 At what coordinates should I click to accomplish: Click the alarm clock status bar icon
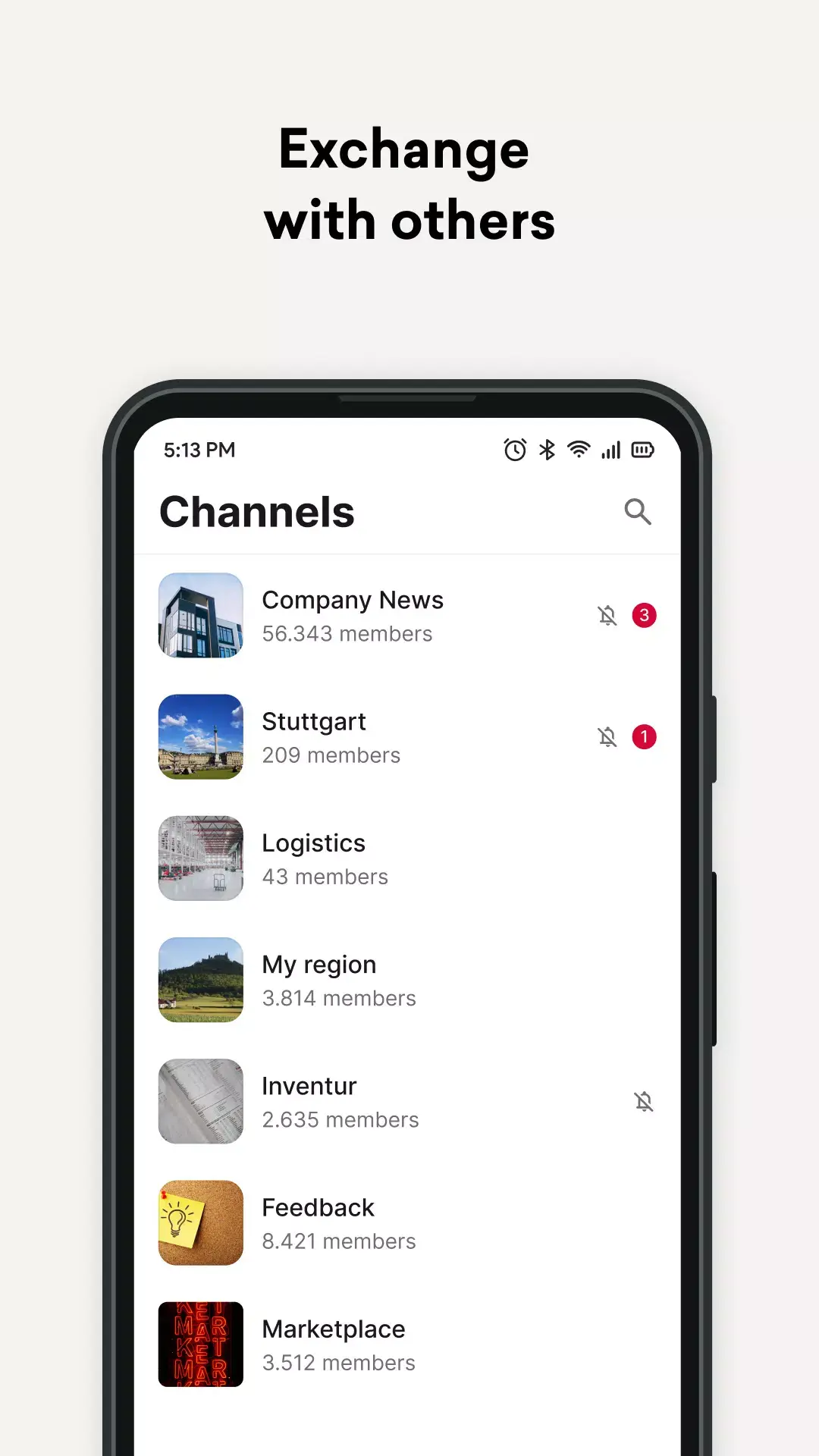514,449
